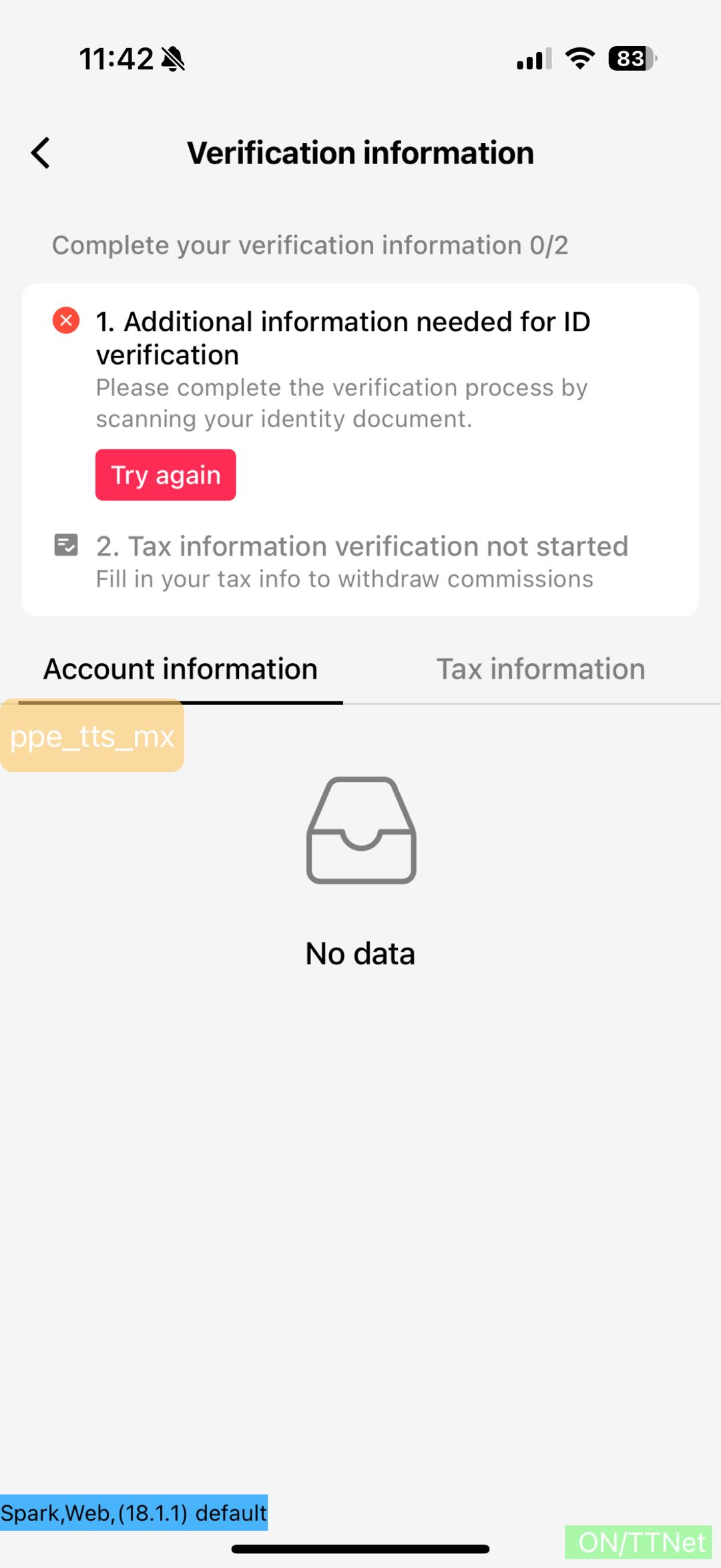Expand step 2 Tax information verification section
This screenshot has height=1568, width=721.
coord(361,546)
